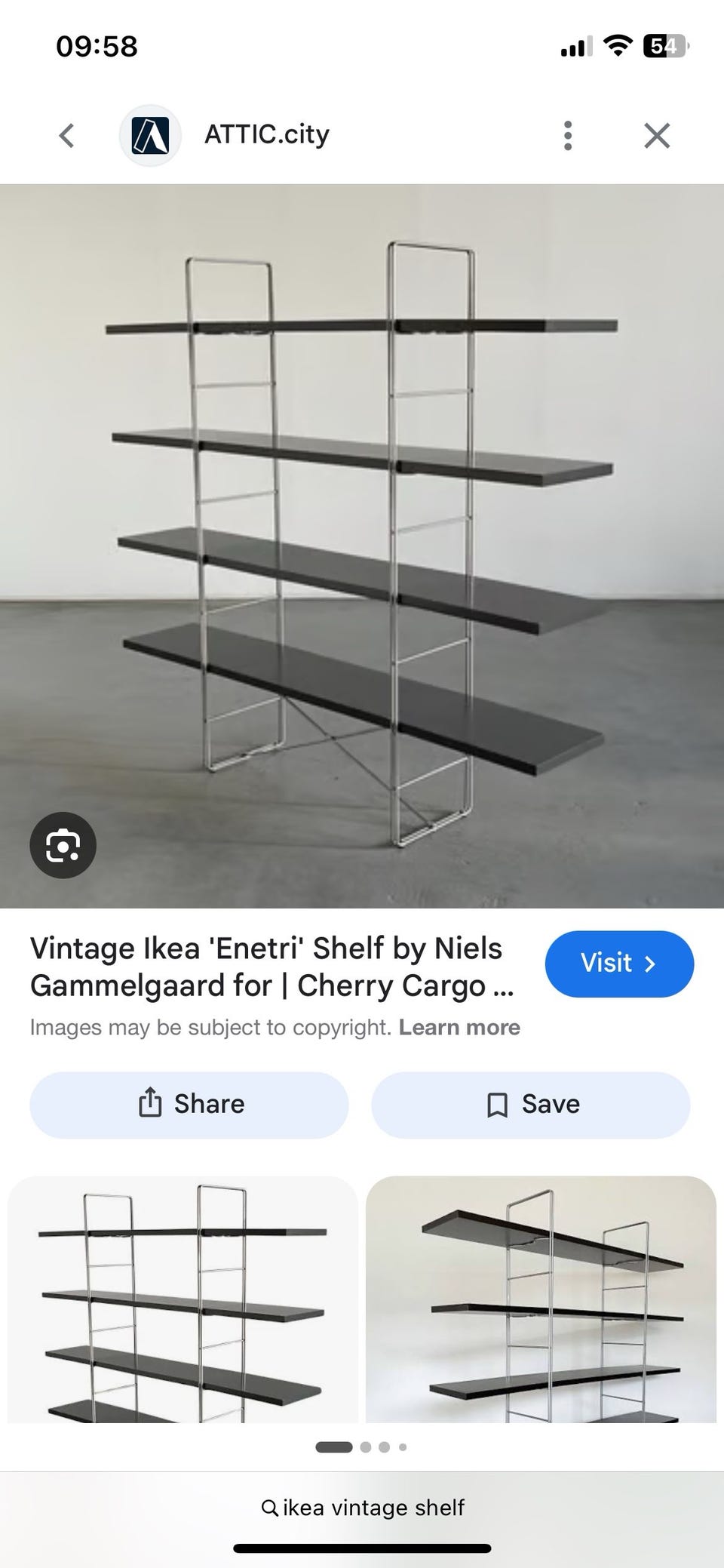Search this image with Google Lens
Image resolution: width=724 pixels, height=1568 pixels.
click(63, 845)
